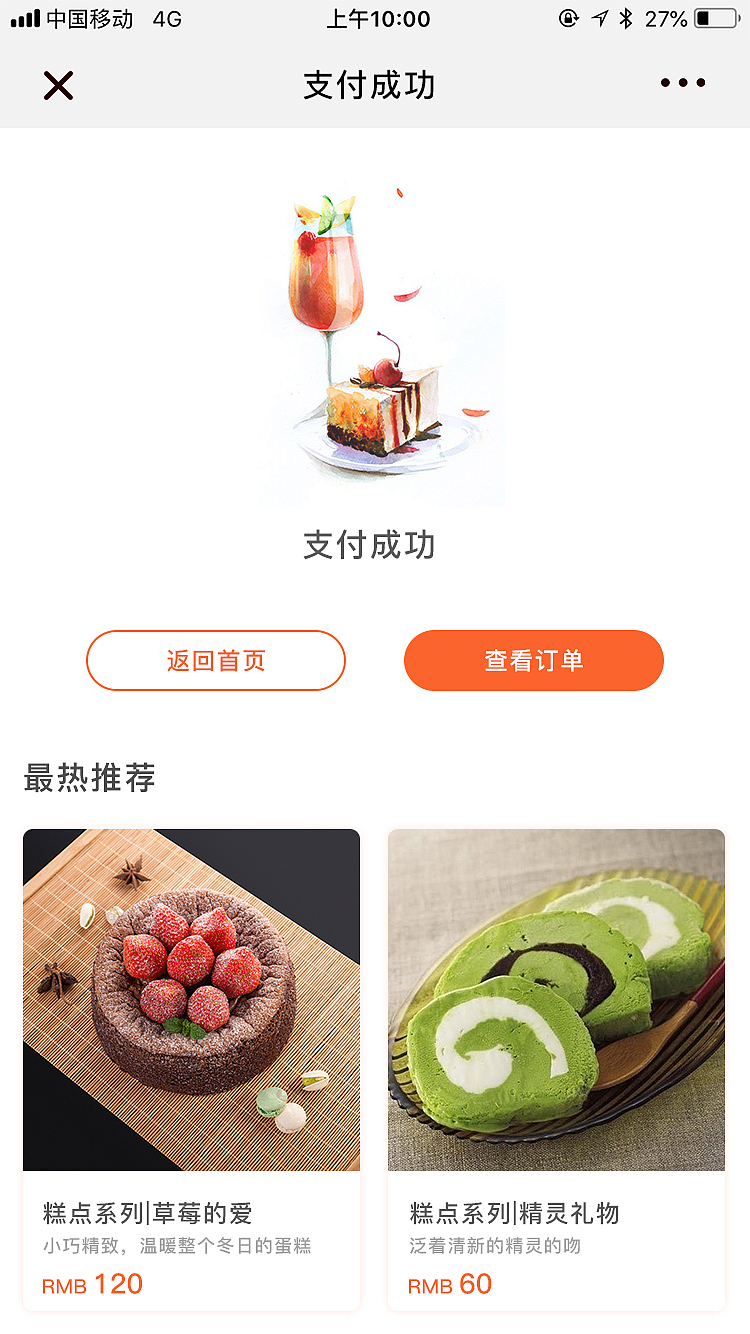Tap the 返回首页 button
This screenshot has height=1334, width=750.
216,660
